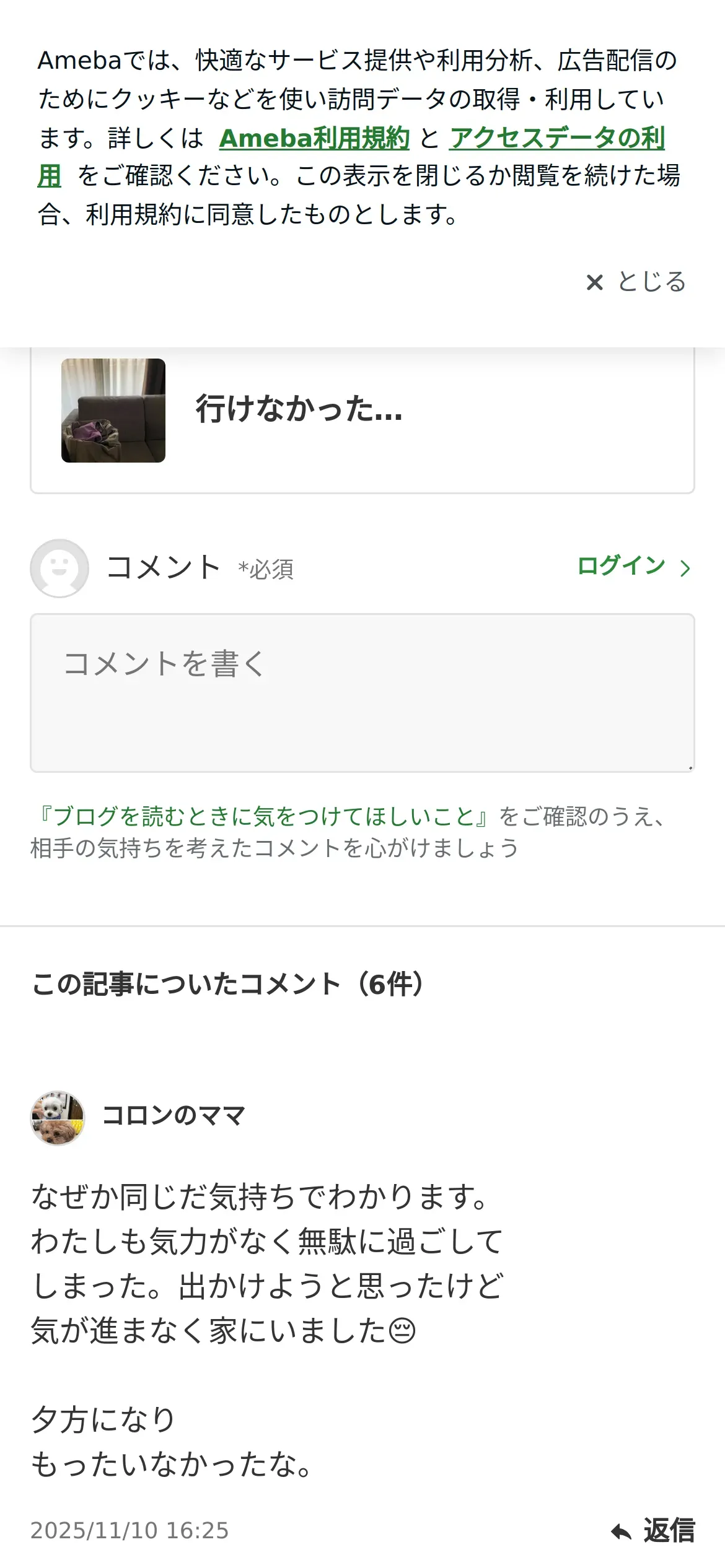
Task: Open the アクセスデータの利用 link
Action: (556, 138)
